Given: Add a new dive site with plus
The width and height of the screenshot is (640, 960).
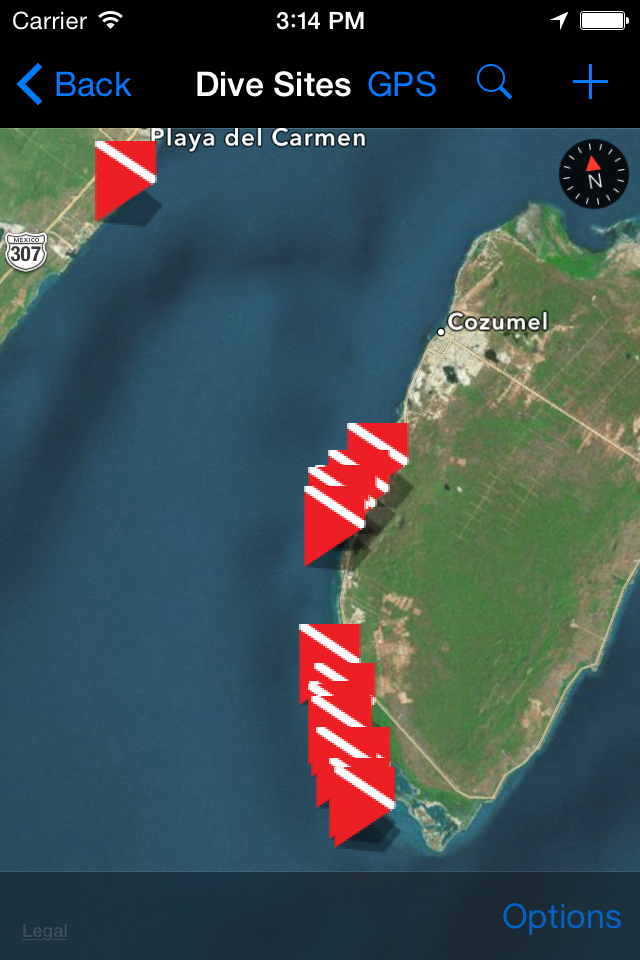Looking at the screenshot, I should [590, 82].
